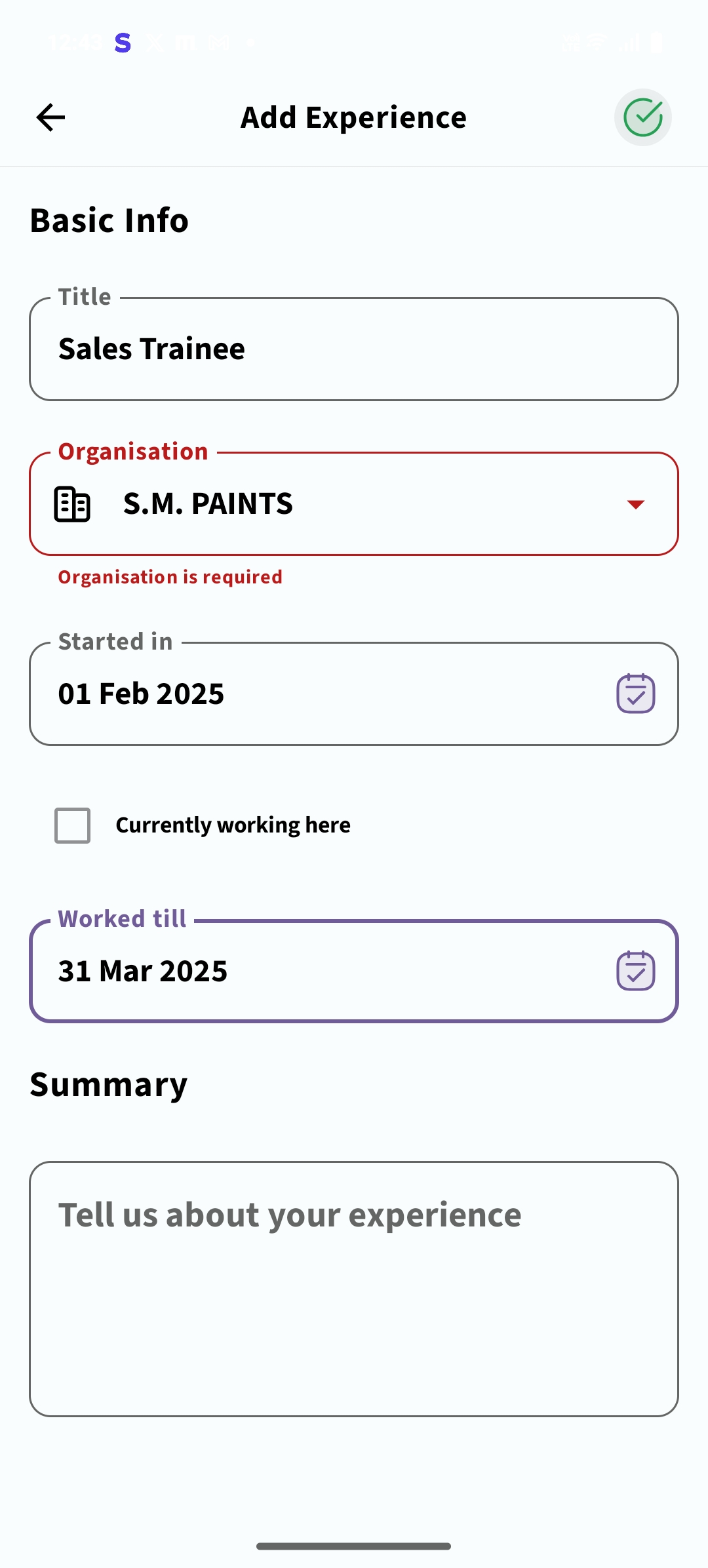
Task: Focus the experience summary text box
Action: pyautogui.click(x=354, y=1289)
